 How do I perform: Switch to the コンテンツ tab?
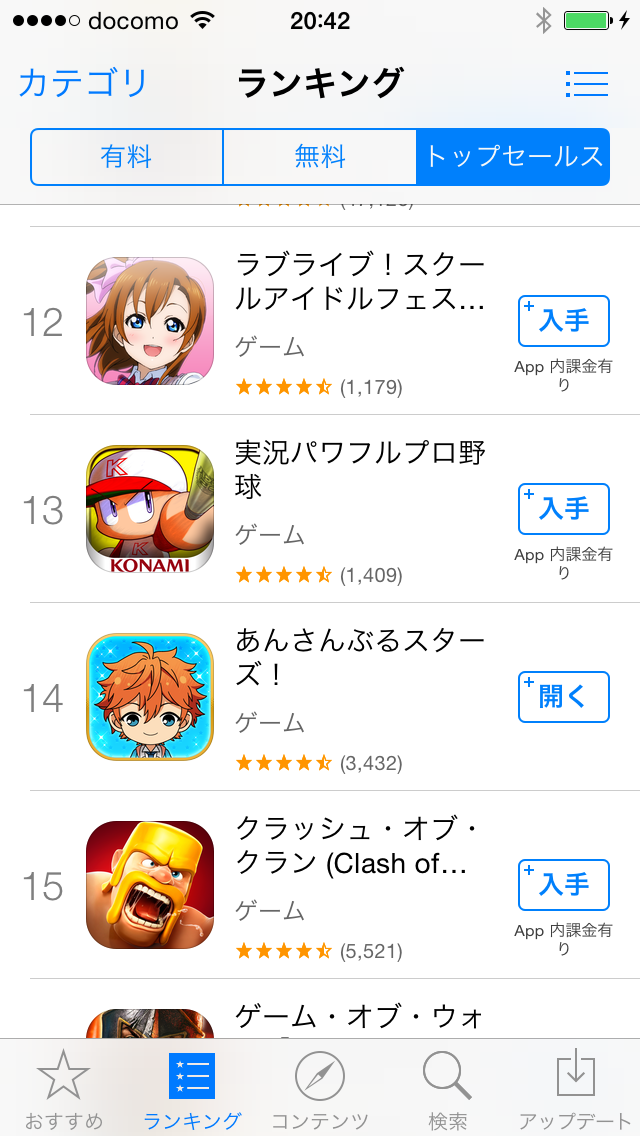[320, 1088]
